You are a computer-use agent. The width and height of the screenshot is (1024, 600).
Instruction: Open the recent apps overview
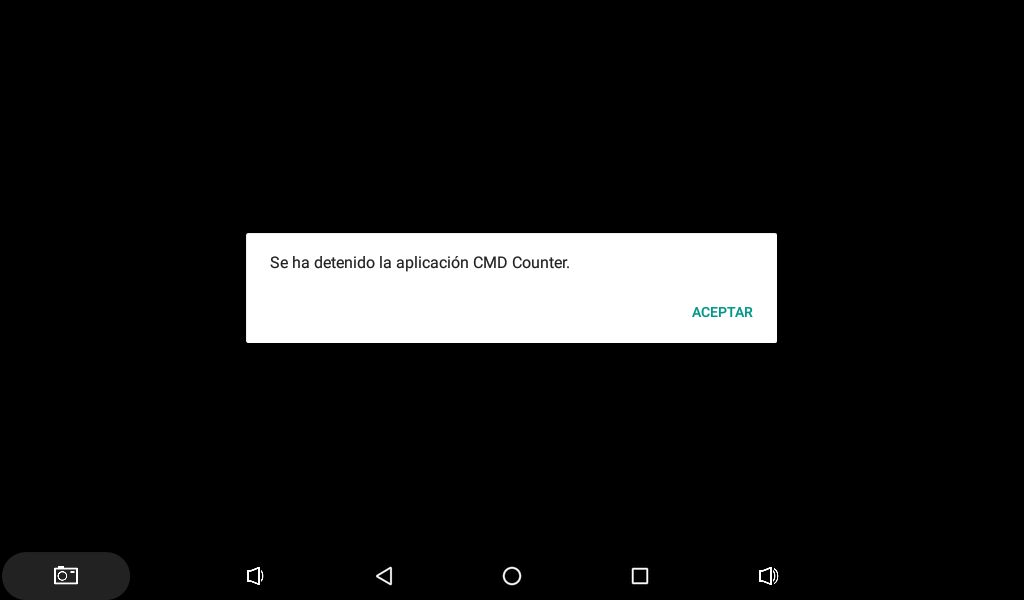coord(640,576)
